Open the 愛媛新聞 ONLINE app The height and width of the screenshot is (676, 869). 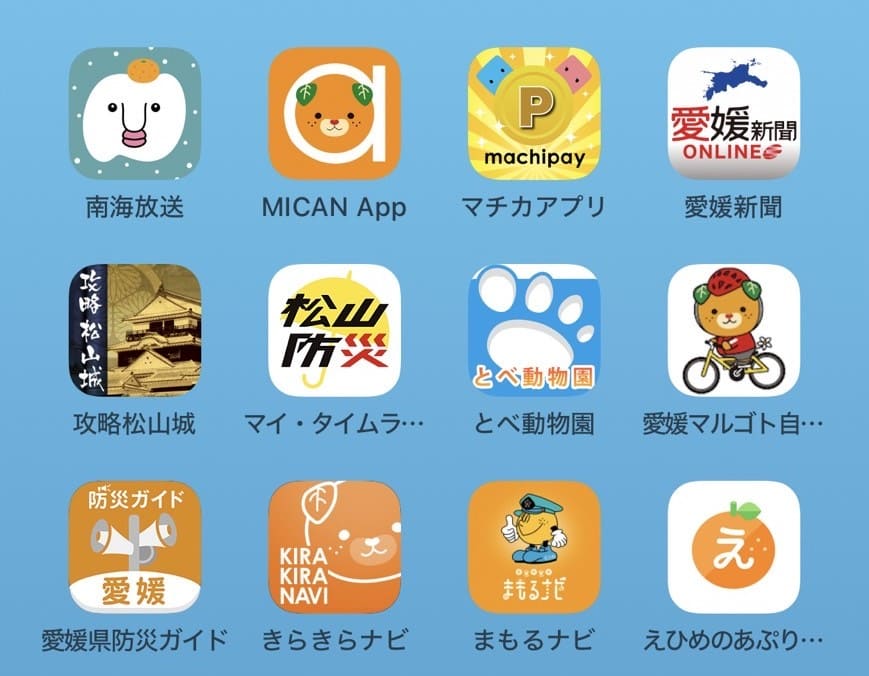pyautogui.click(x=733, y=113)
